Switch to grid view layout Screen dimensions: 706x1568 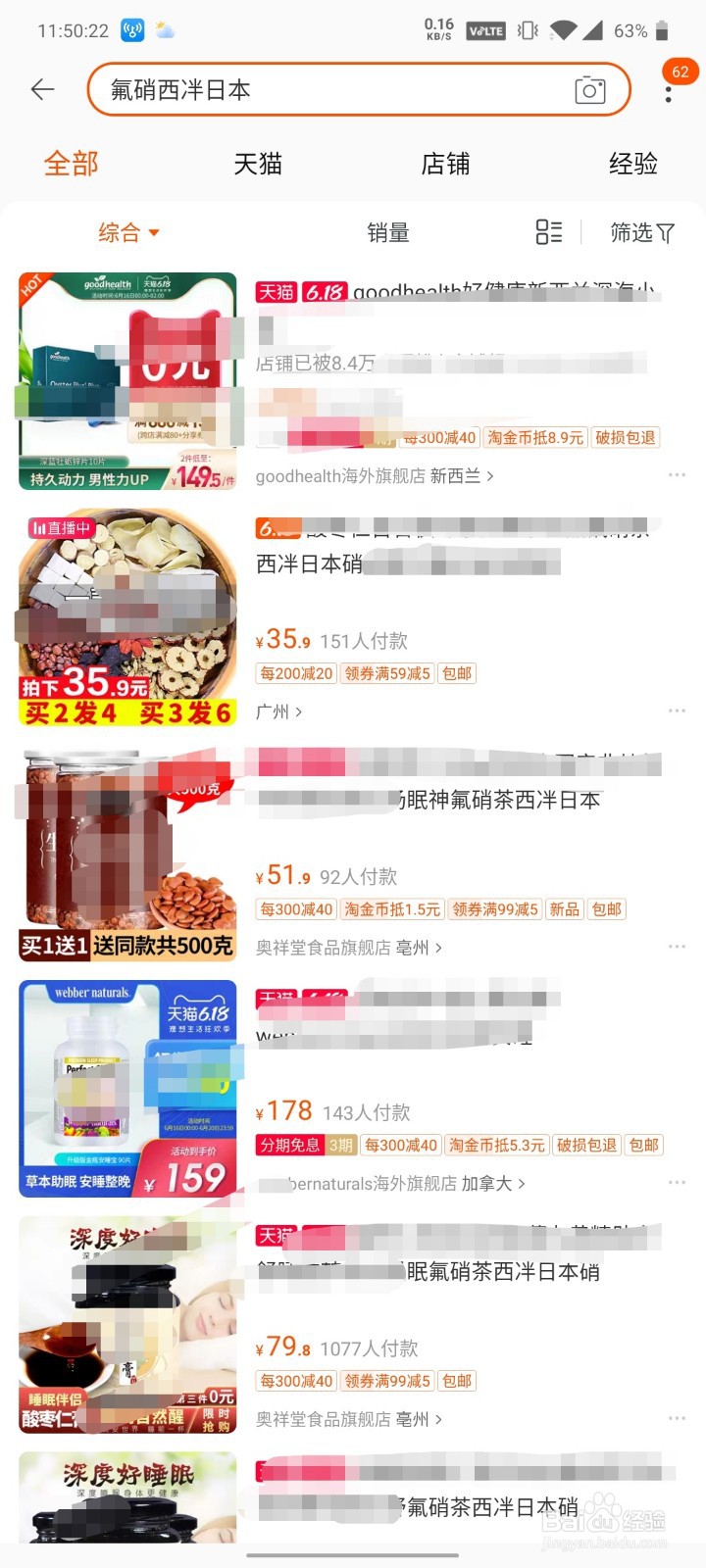pos(548,232)
